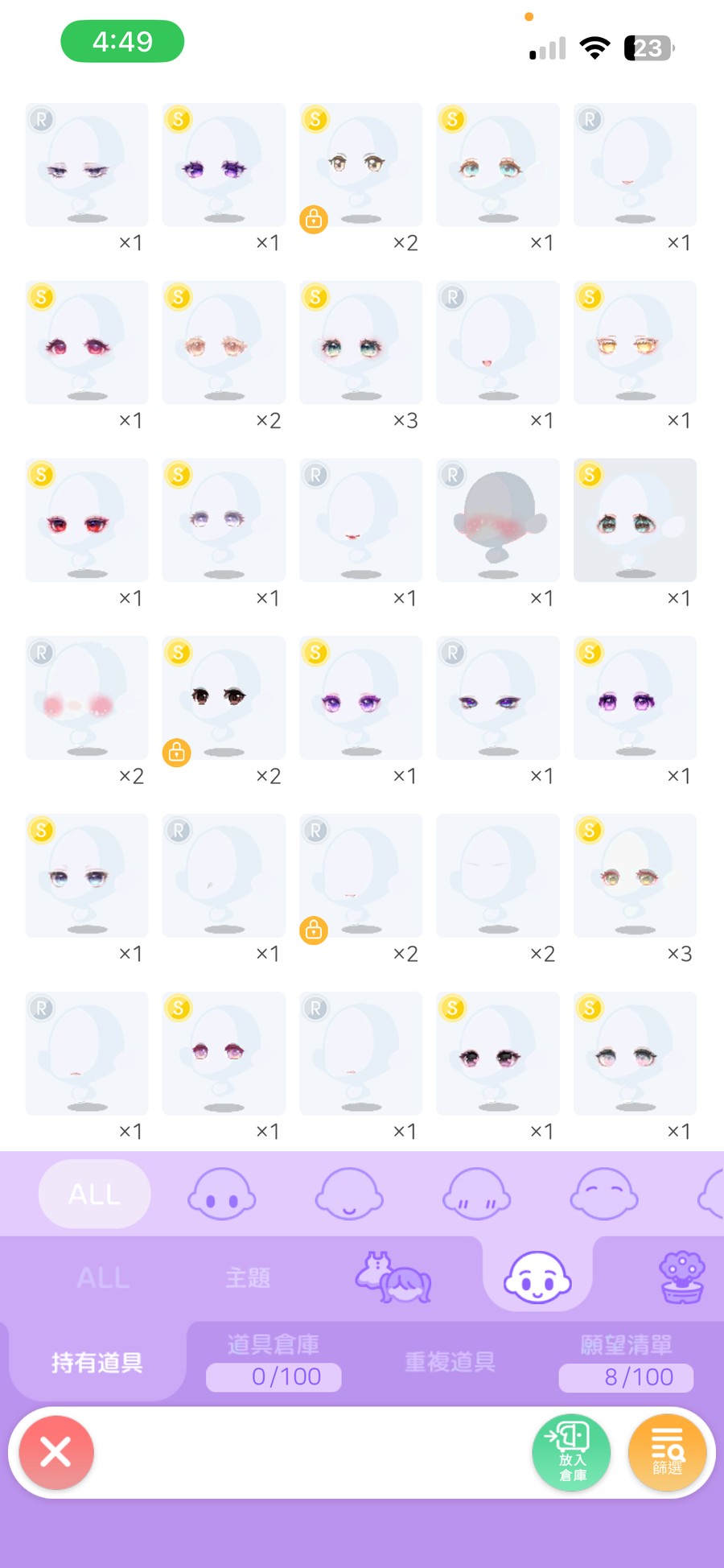Switch to the 主題 category tab
Viewport: 724px width, 1568px height.
(248, 1277)
